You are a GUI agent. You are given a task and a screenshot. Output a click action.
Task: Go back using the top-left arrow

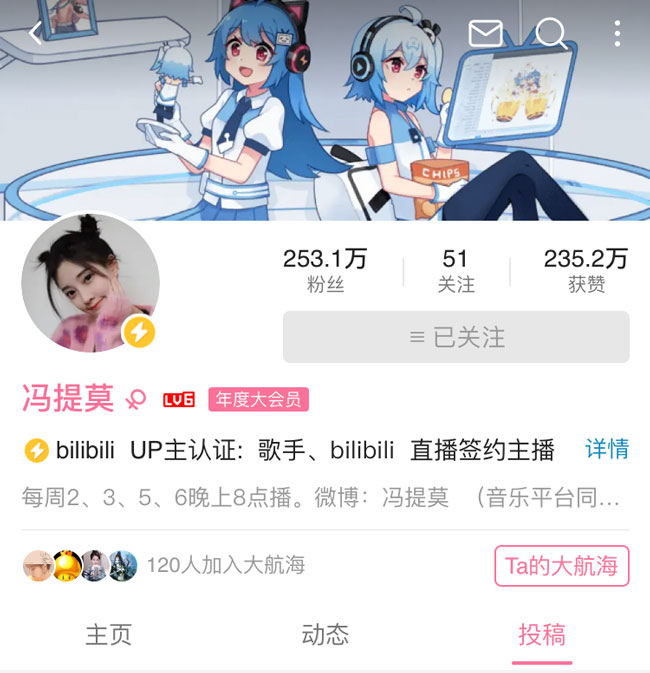pyautogui.click(x=36, y=33)
